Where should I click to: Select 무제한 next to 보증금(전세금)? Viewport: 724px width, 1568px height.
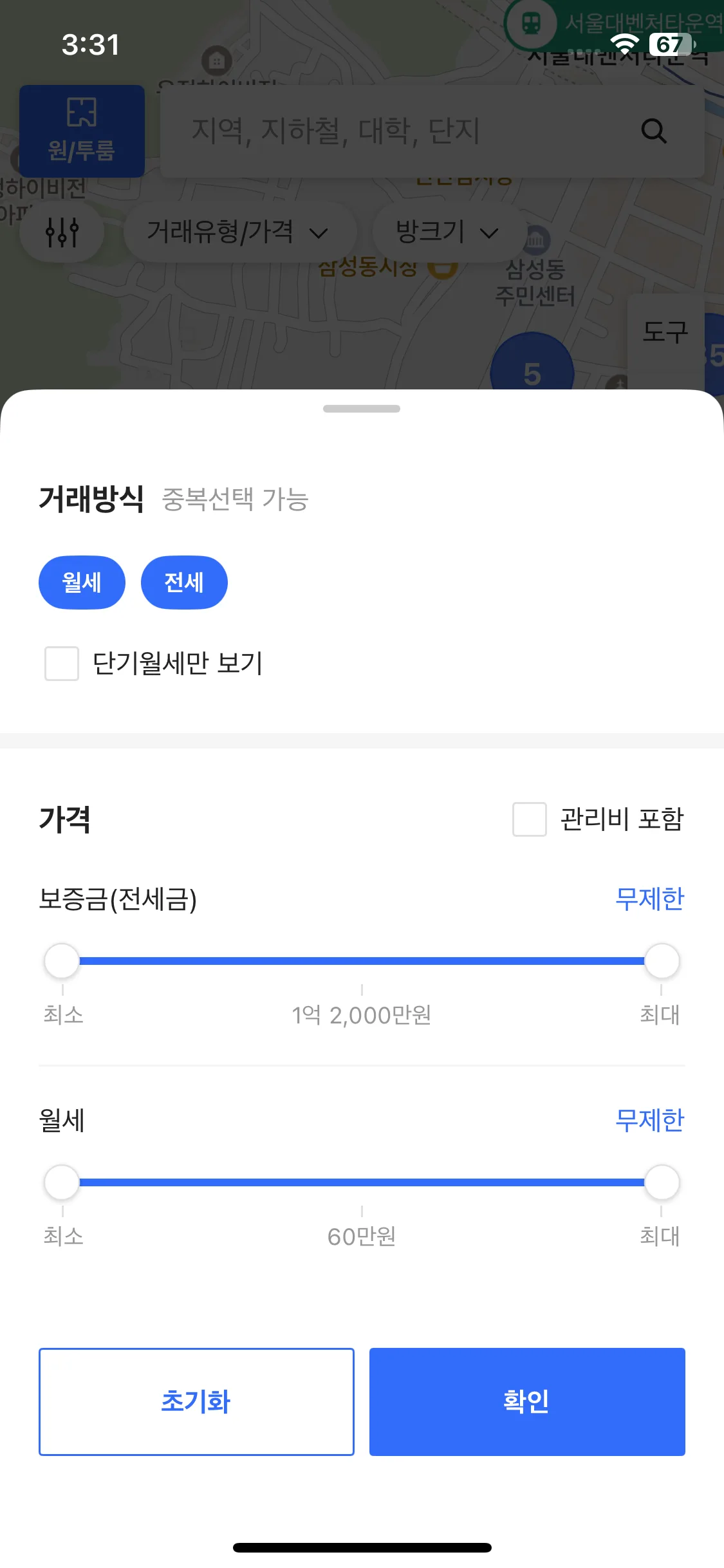(649, 900)
